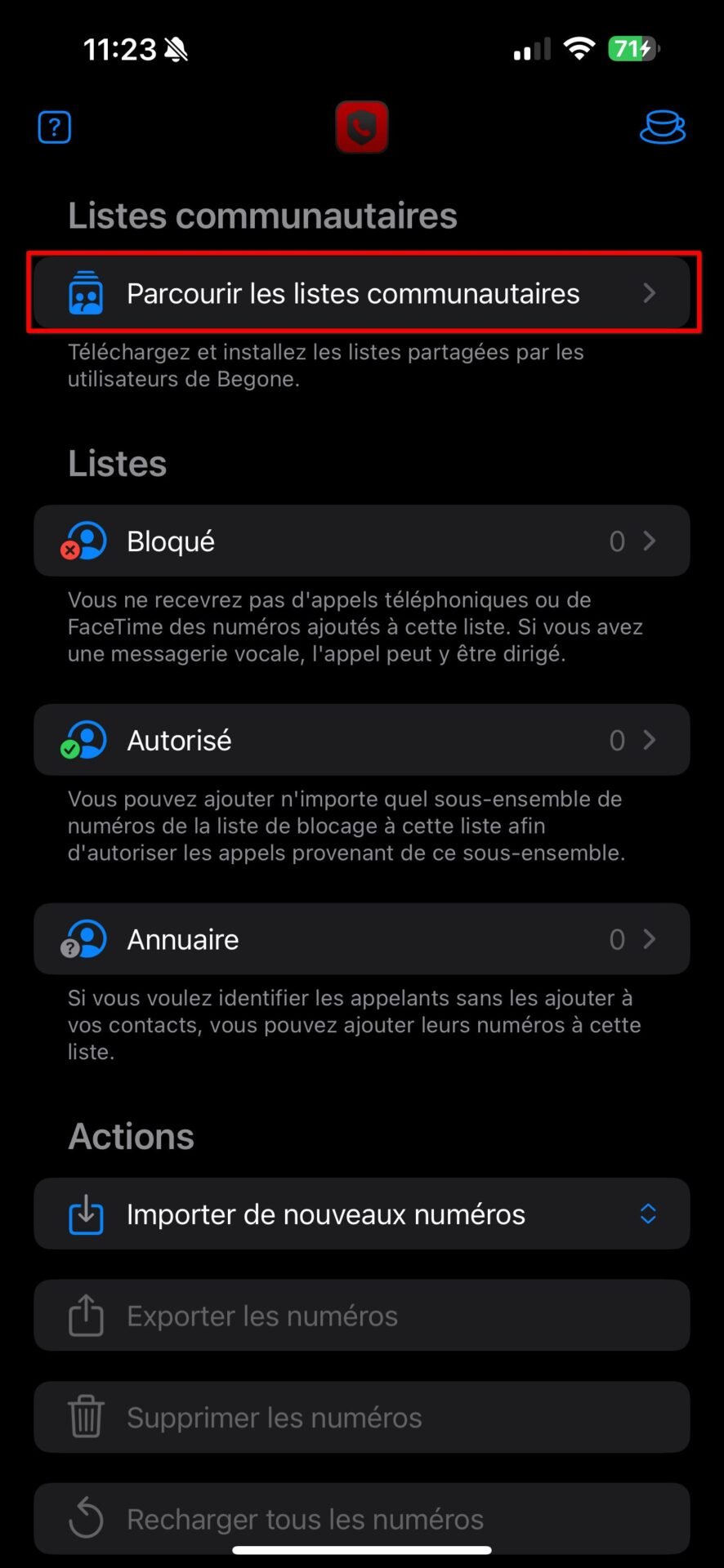Open the Bloqué list

(362, 541)
